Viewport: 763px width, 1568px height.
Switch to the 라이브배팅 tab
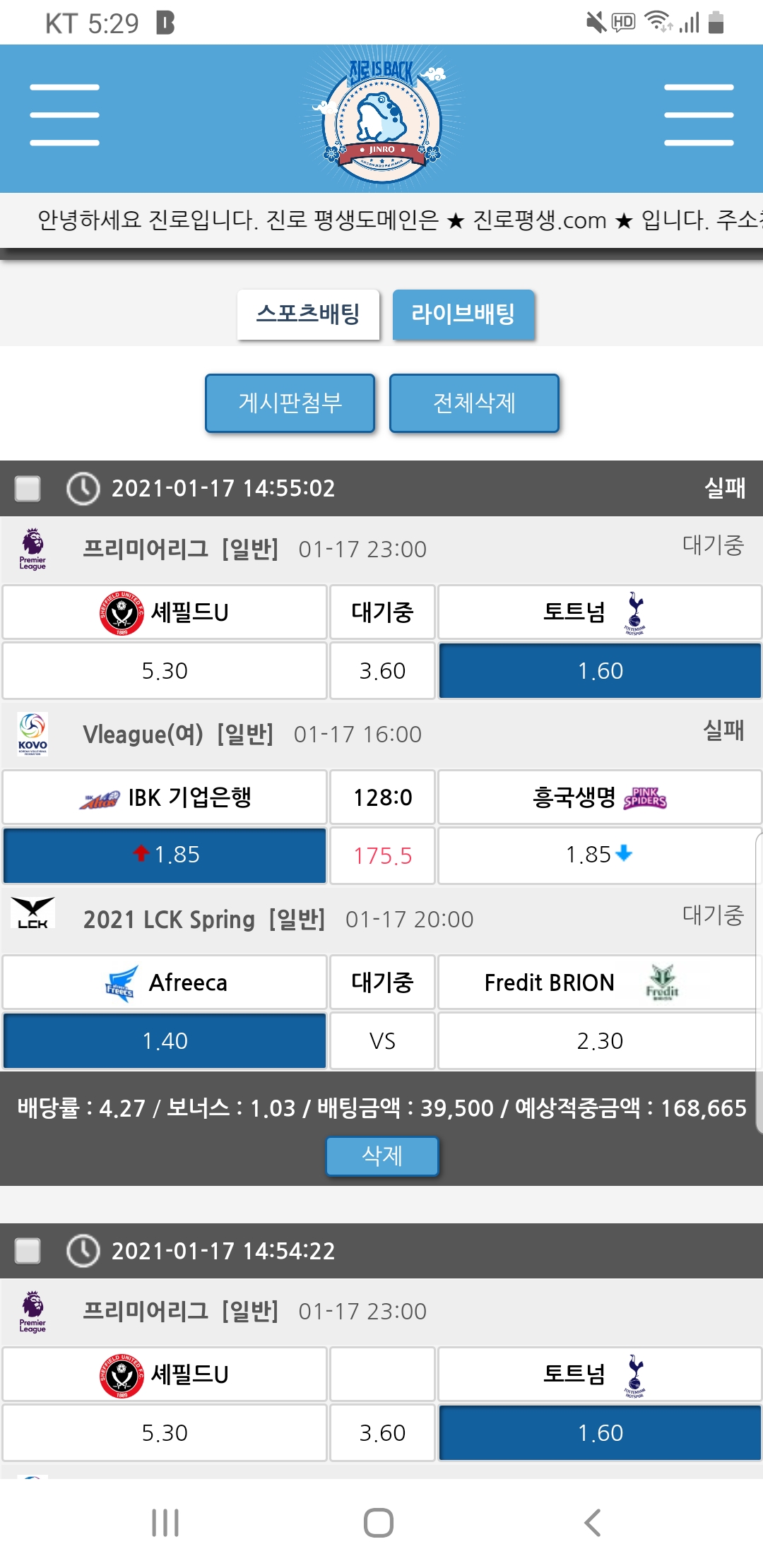[x=463, y=314]
